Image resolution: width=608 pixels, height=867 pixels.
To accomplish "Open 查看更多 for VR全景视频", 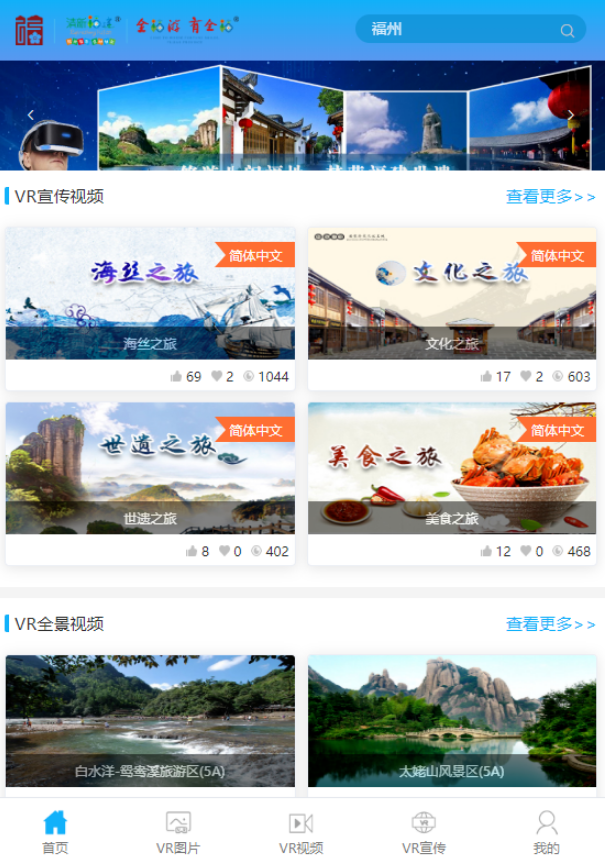I will pos(550,624).
